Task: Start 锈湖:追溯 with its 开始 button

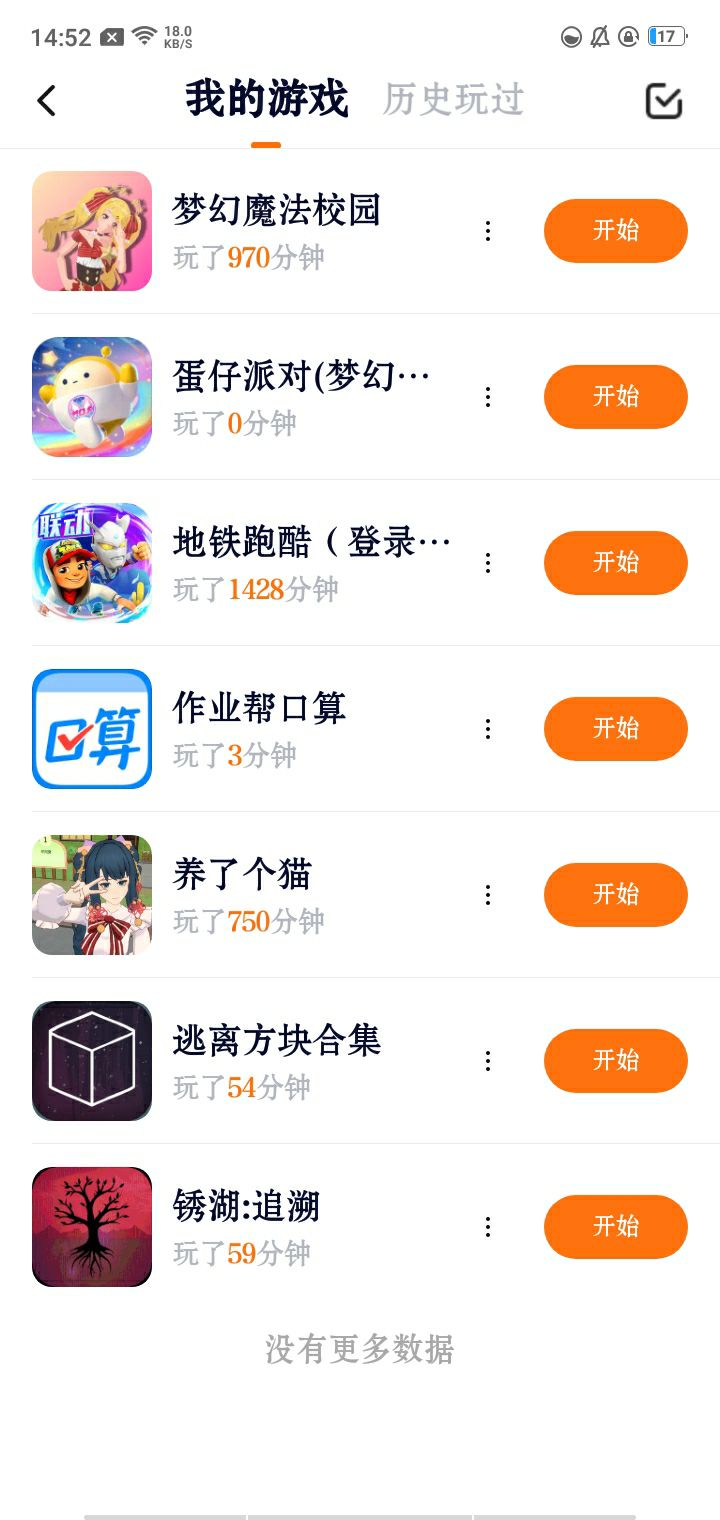Action: pyautogui.click(x=615, y=1227)
